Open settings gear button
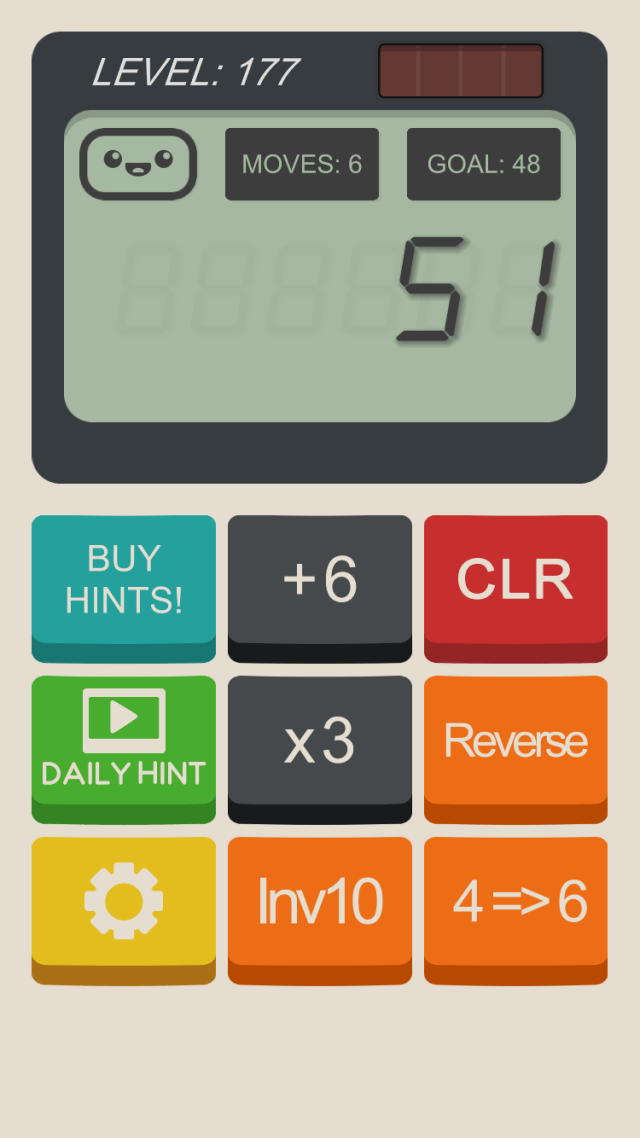 pos(124,902)
